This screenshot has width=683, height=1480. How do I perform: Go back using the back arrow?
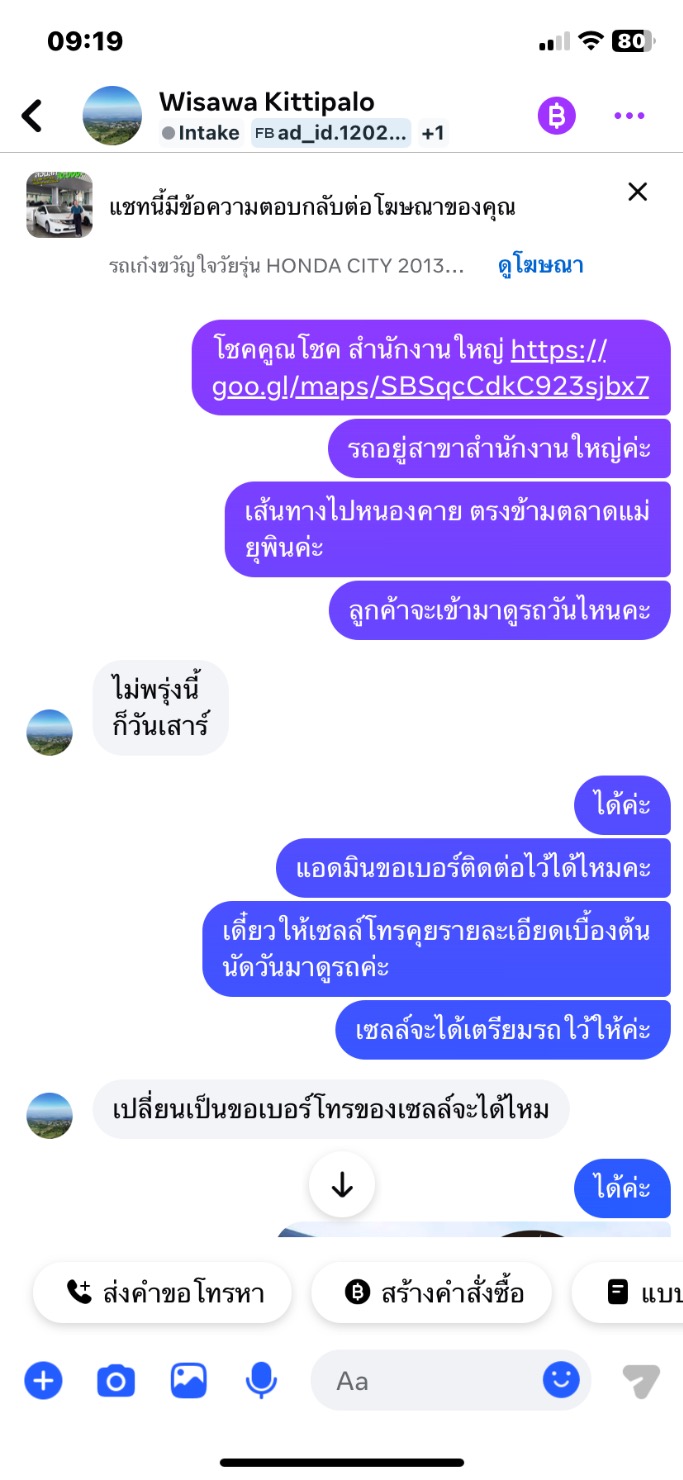pyautogui.click(x=33, y=116)
